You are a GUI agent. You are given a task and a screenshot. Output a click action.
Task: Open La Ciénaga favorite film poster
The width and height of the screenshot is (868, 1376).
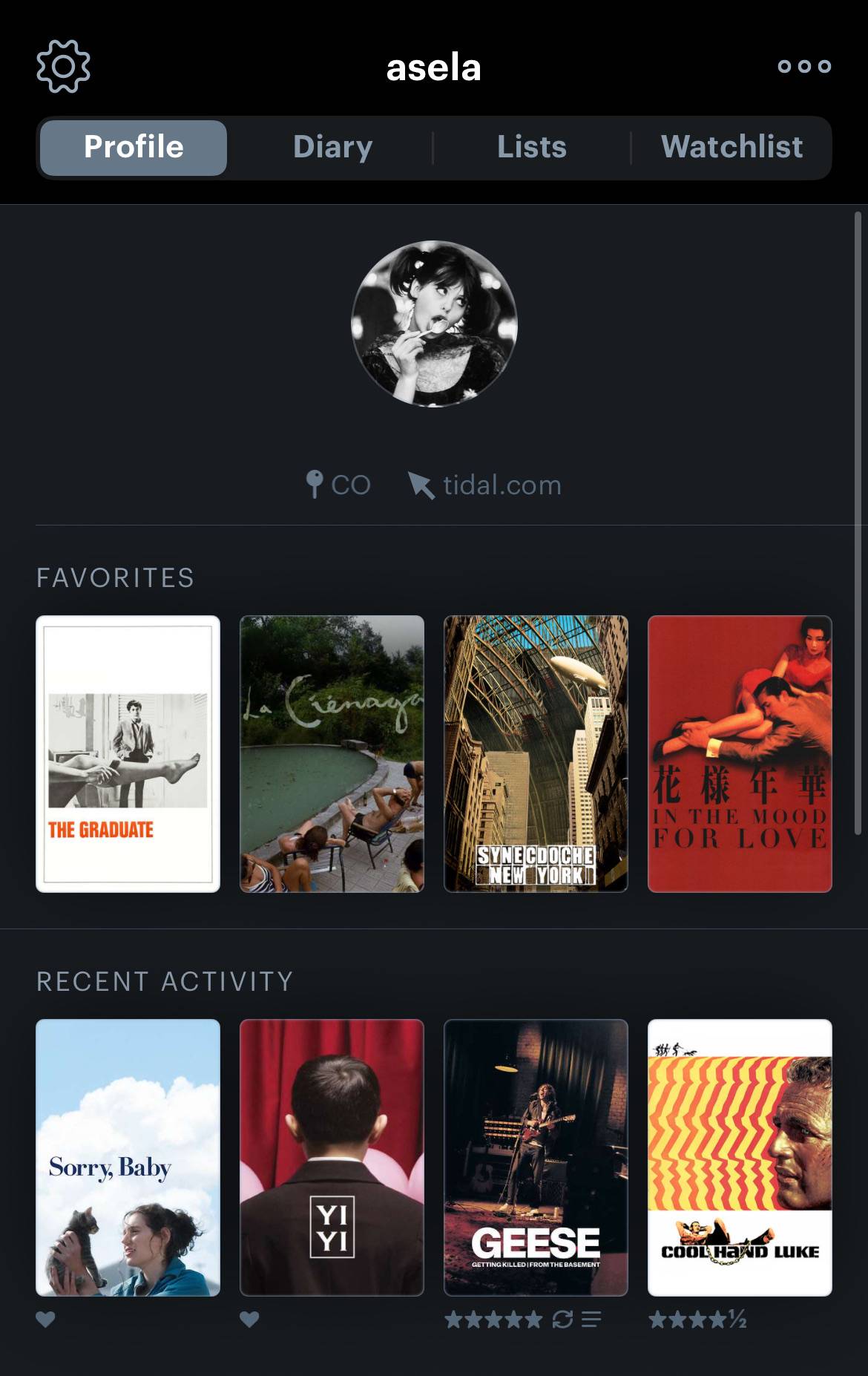(332, 753)
